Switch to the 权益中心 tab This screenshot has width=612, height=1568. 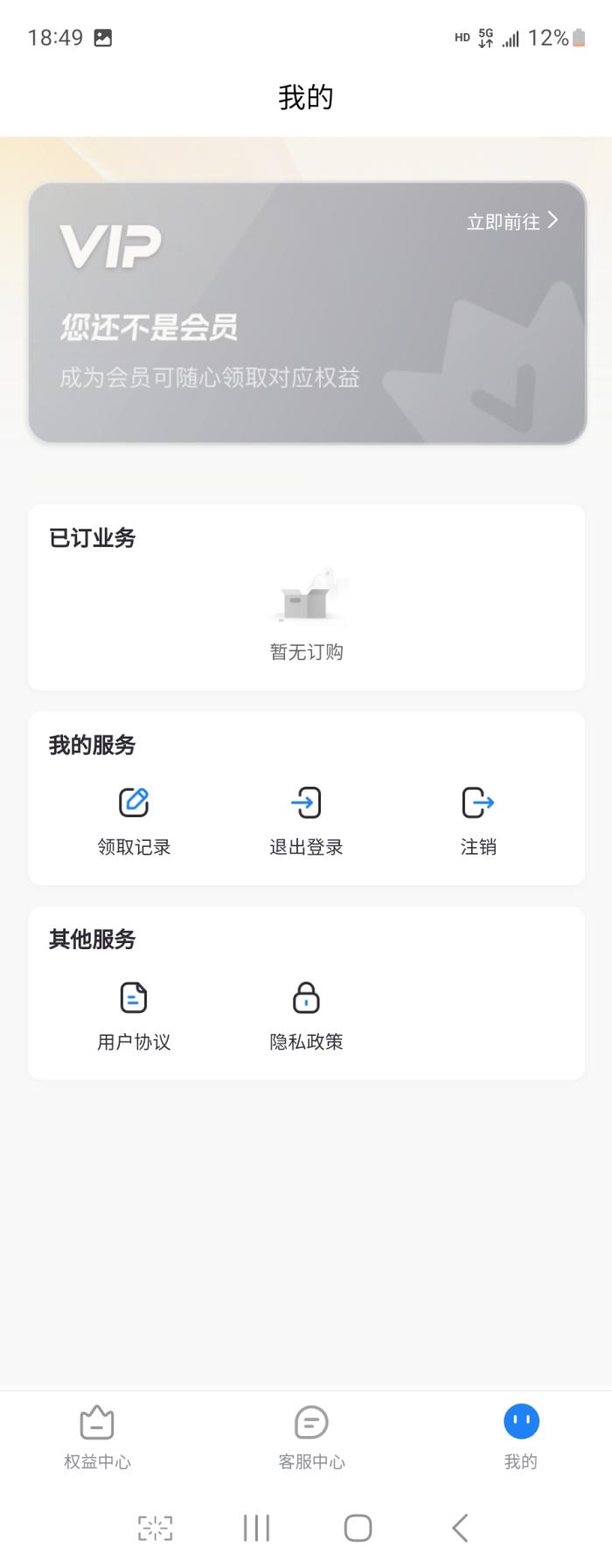coord(97,1438)
